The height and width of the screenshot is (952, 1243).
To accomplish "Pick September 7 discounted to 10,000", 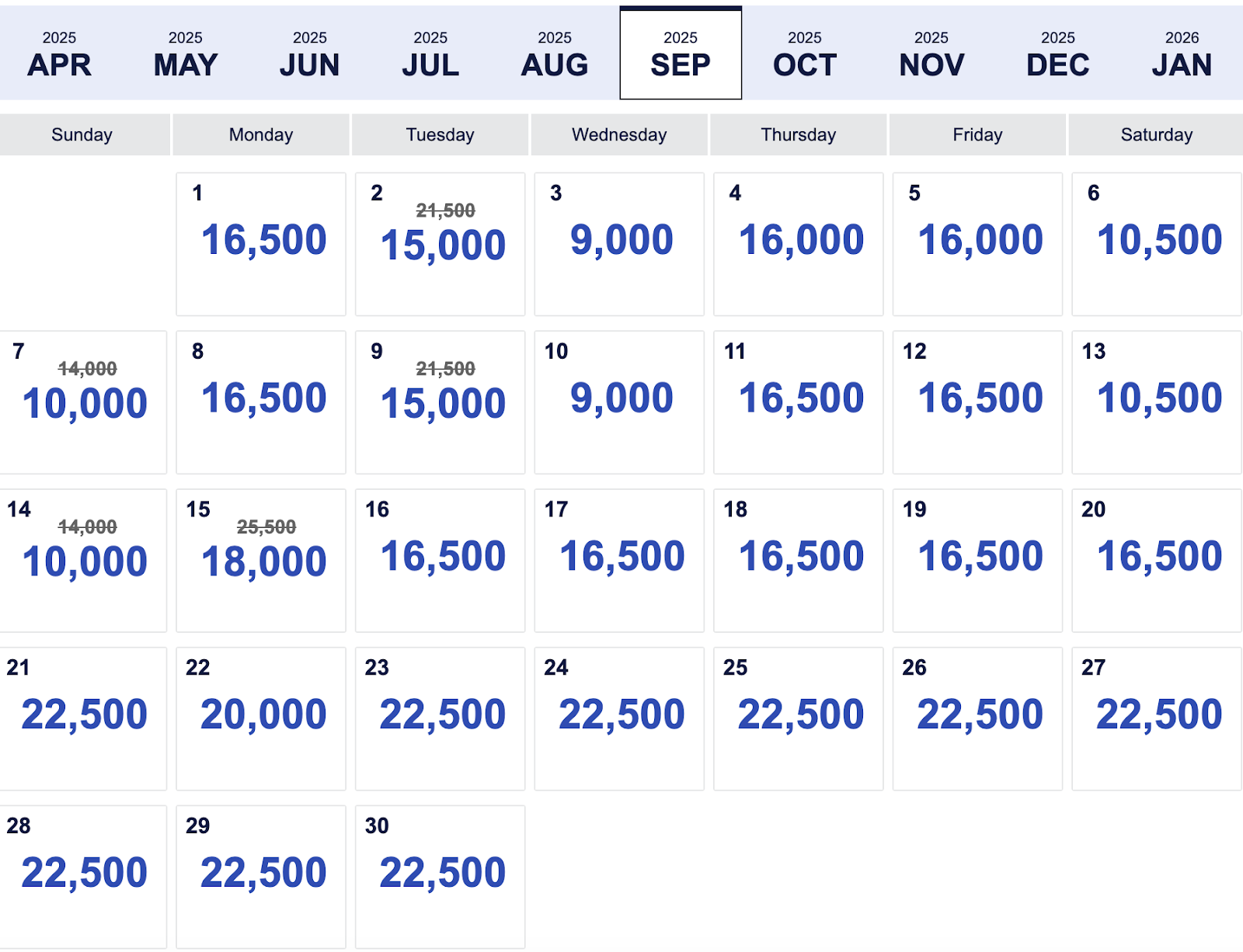I will click(x=83, y=402).
